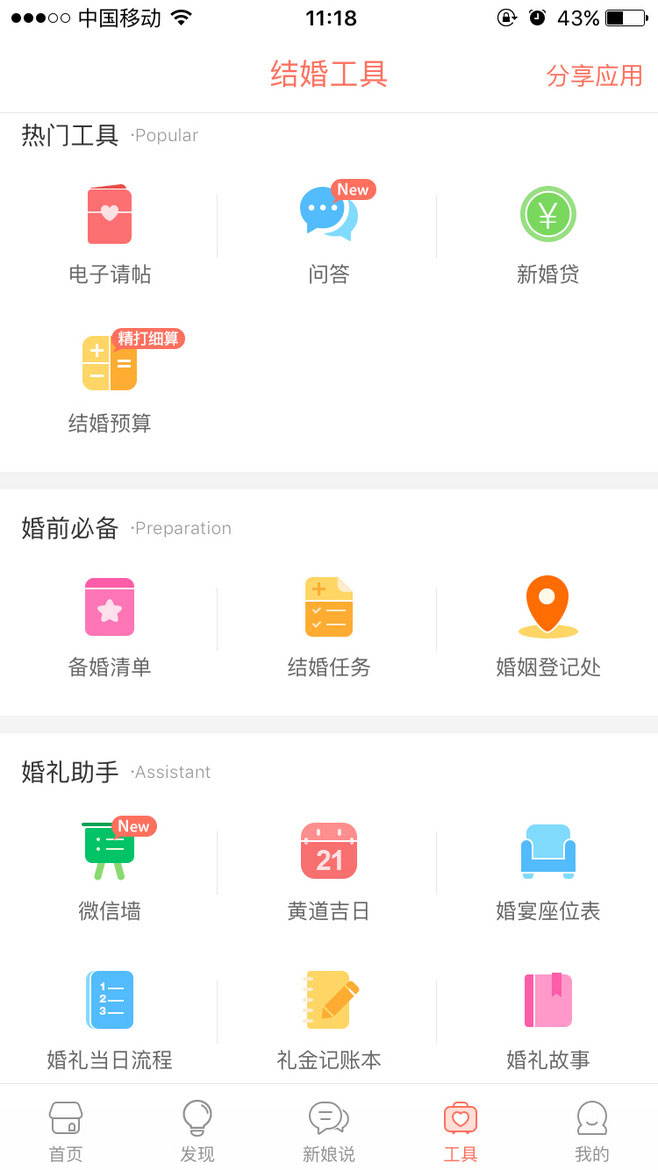Open 婚宴座位表 seating chart
Screen dimensions: 658x1170
[547, 870]
